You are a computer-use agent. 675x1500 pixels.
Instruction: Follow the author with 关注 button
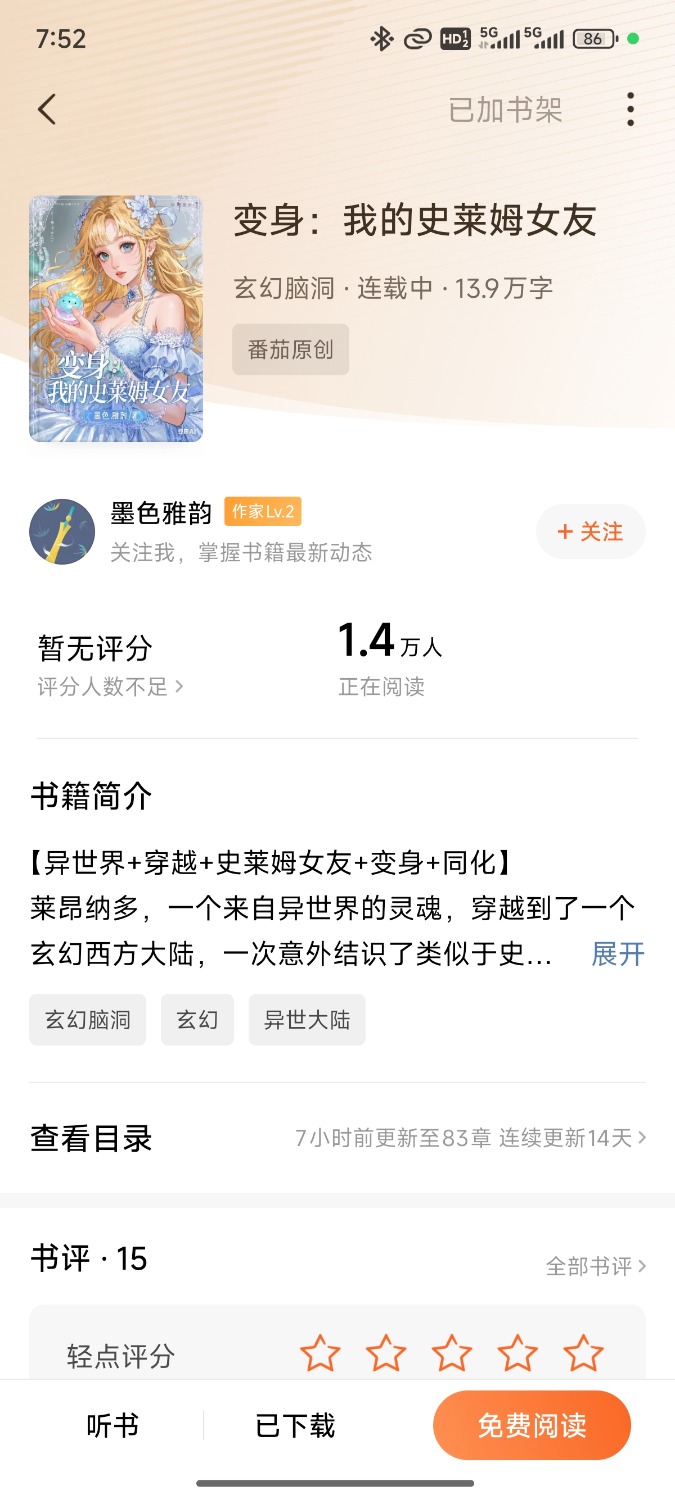point(591,532)
